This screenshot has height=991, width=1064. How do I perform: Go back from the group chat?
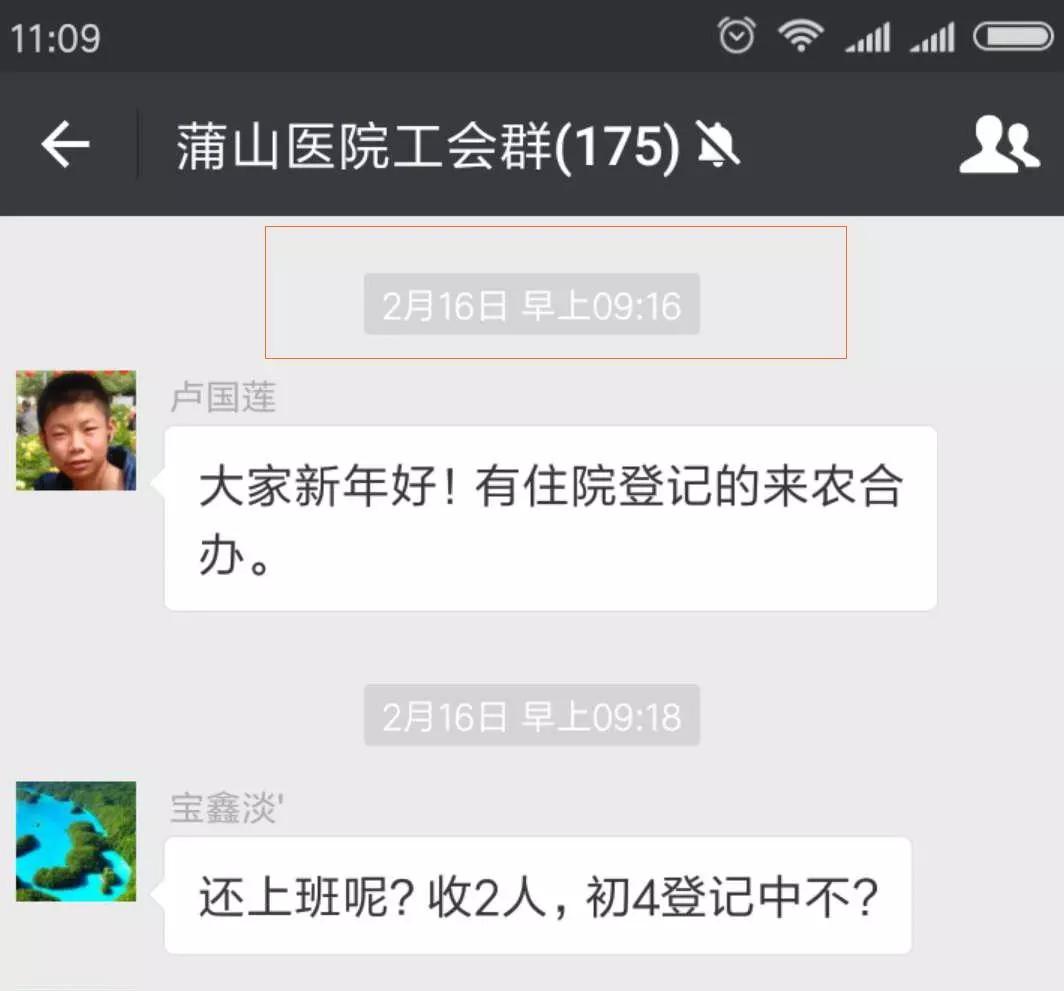click(x=66, y=146)
